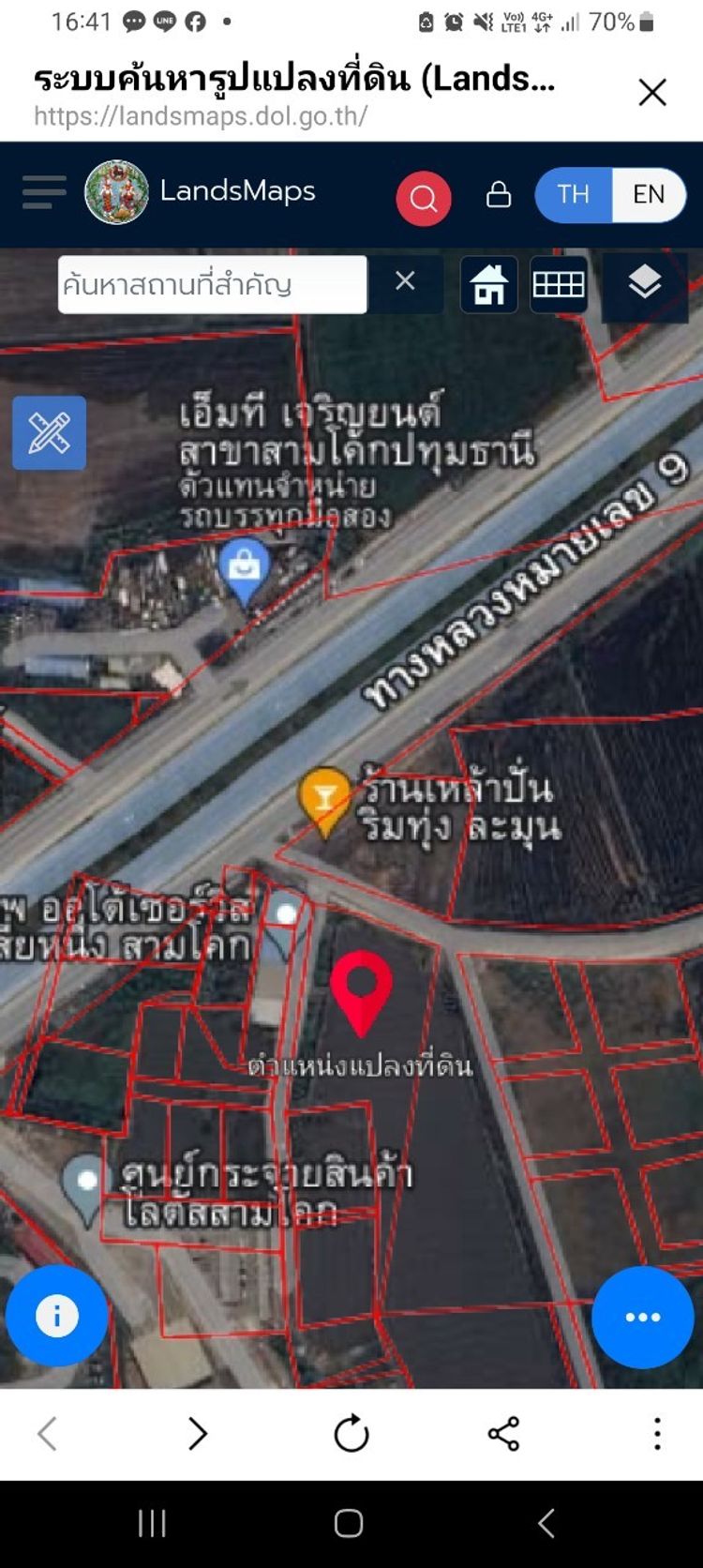Reload the page
The height and width of the screenshot is (1568, 703).
point(351,1433)
